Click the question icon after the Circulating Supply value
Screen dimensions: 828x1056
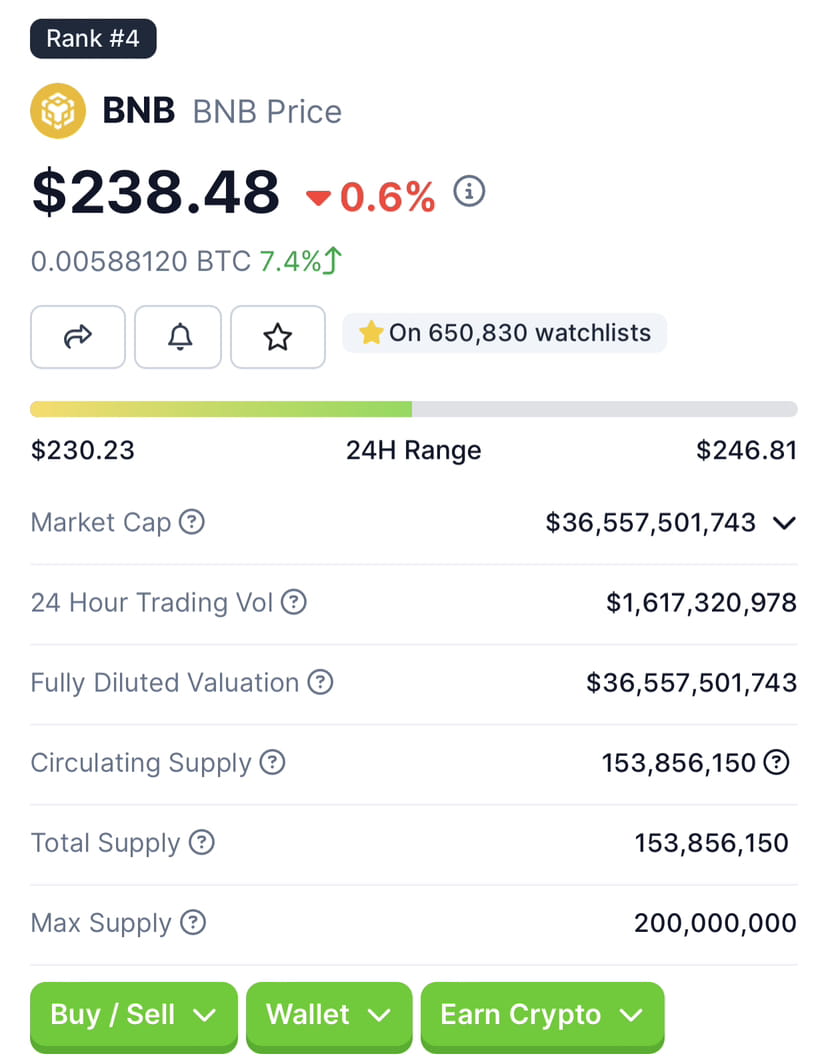coord(776,763)
